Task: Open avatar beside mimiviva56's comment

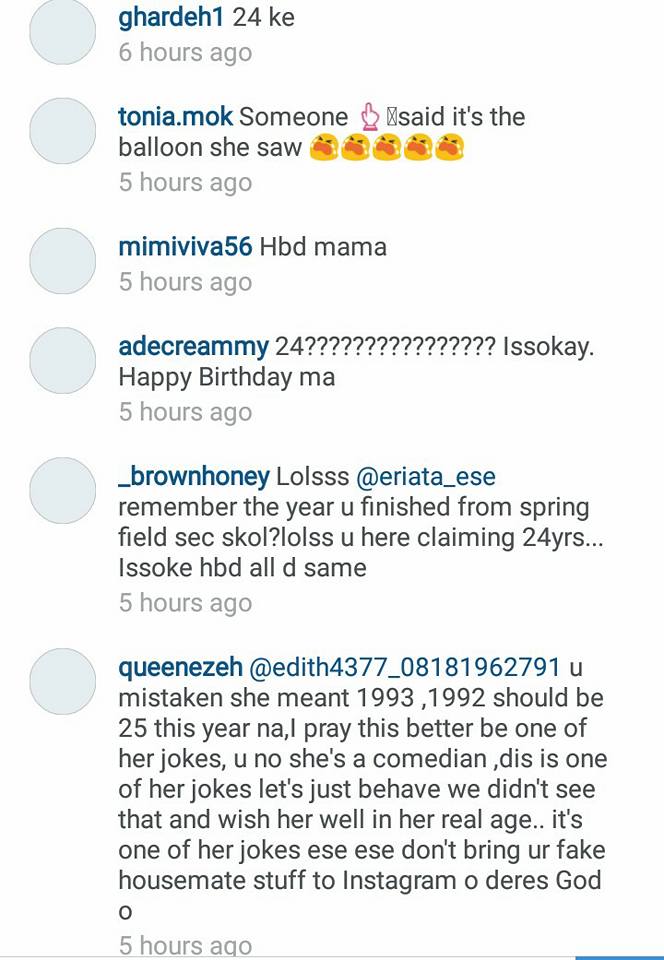Action: coord(62,261)
